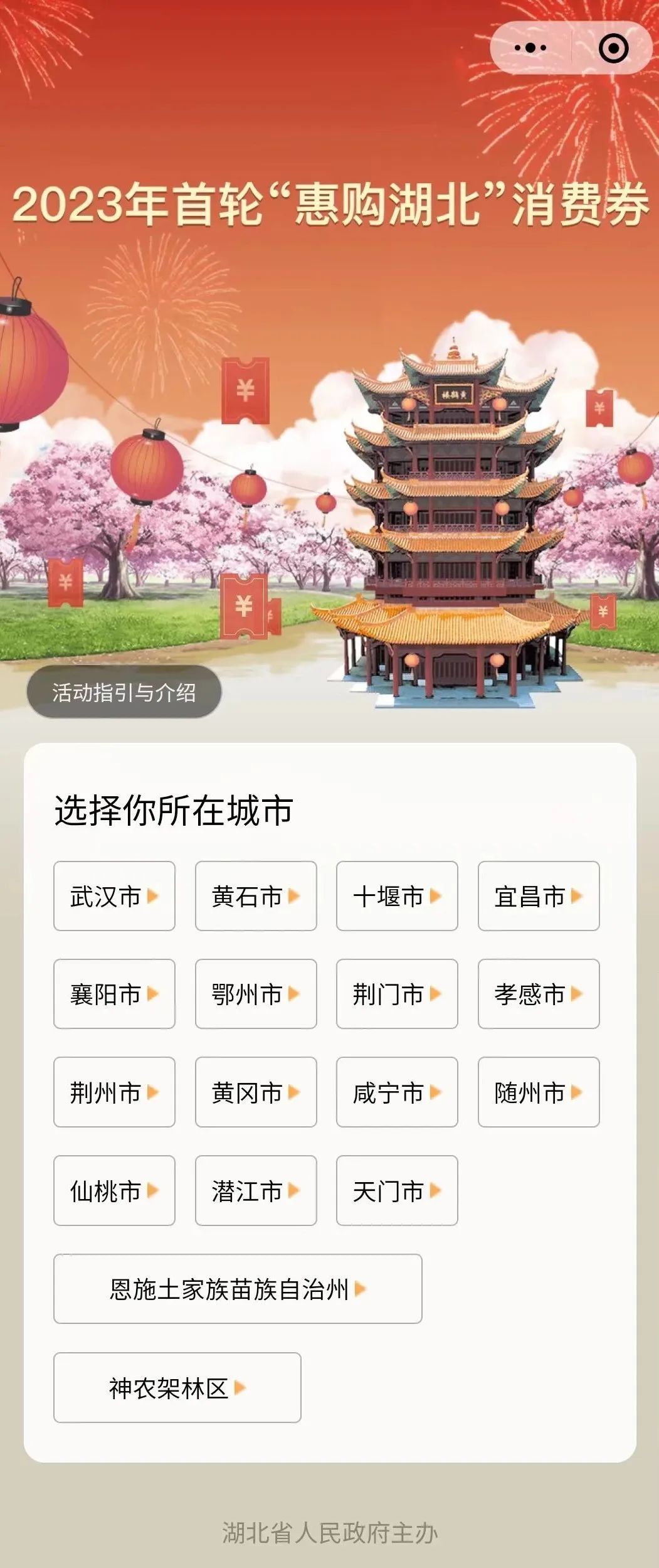Choose 荆州市
This screenshot has width=659, height=1568.
pos(114,1092)
